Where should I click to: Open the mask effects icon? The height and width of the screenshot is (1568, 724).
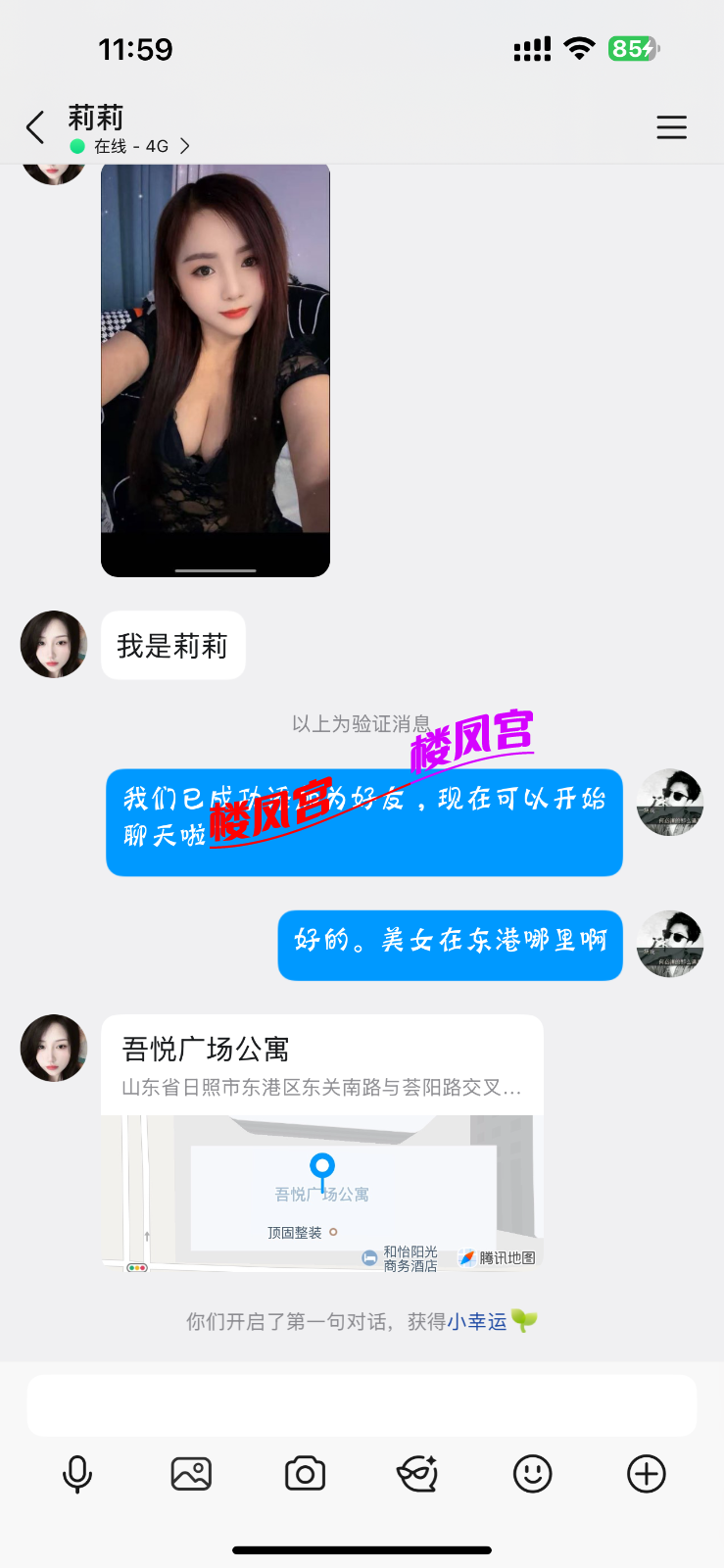click(418, 1474)
